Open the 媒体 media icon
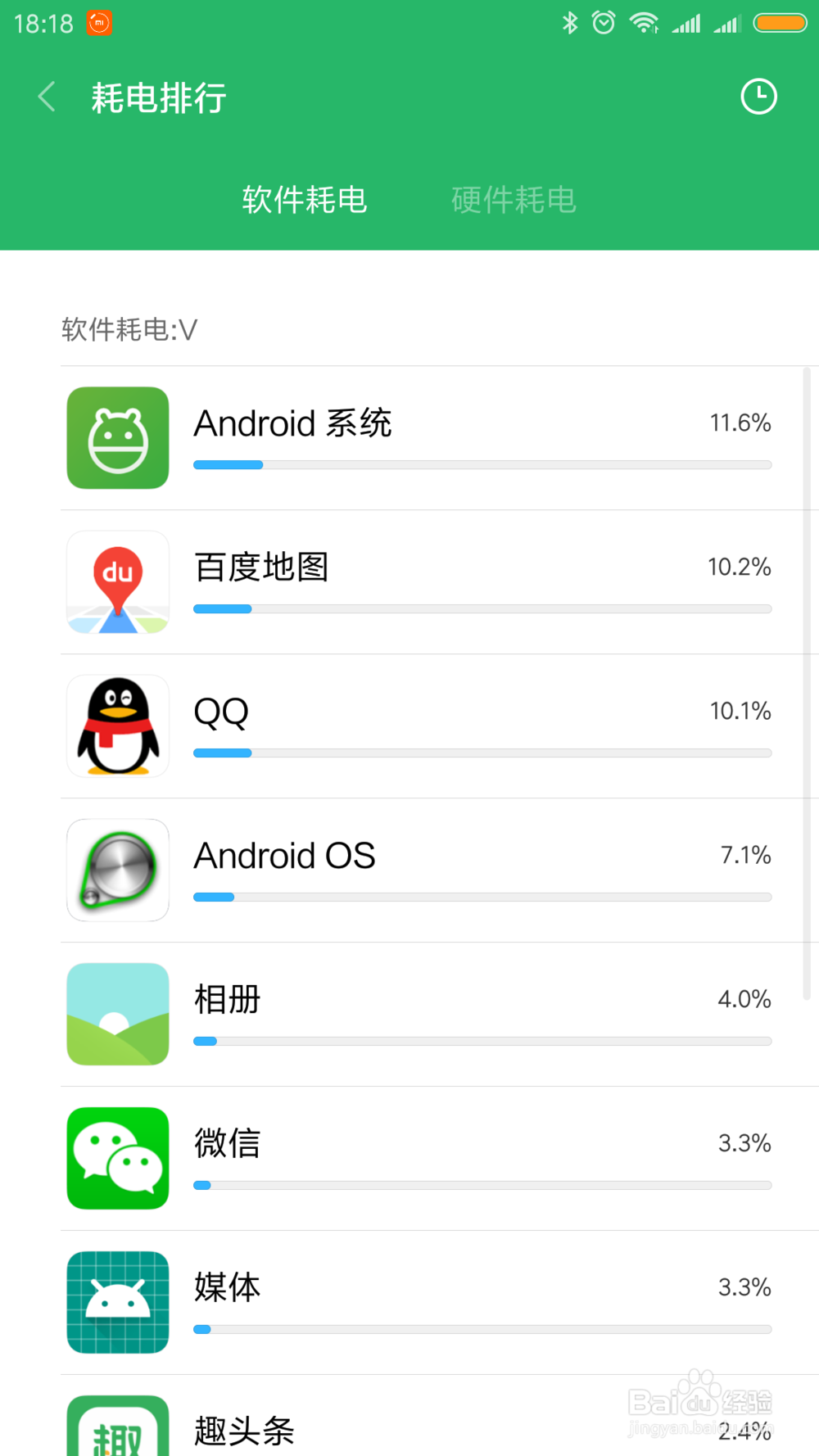 click(117, 1302)
